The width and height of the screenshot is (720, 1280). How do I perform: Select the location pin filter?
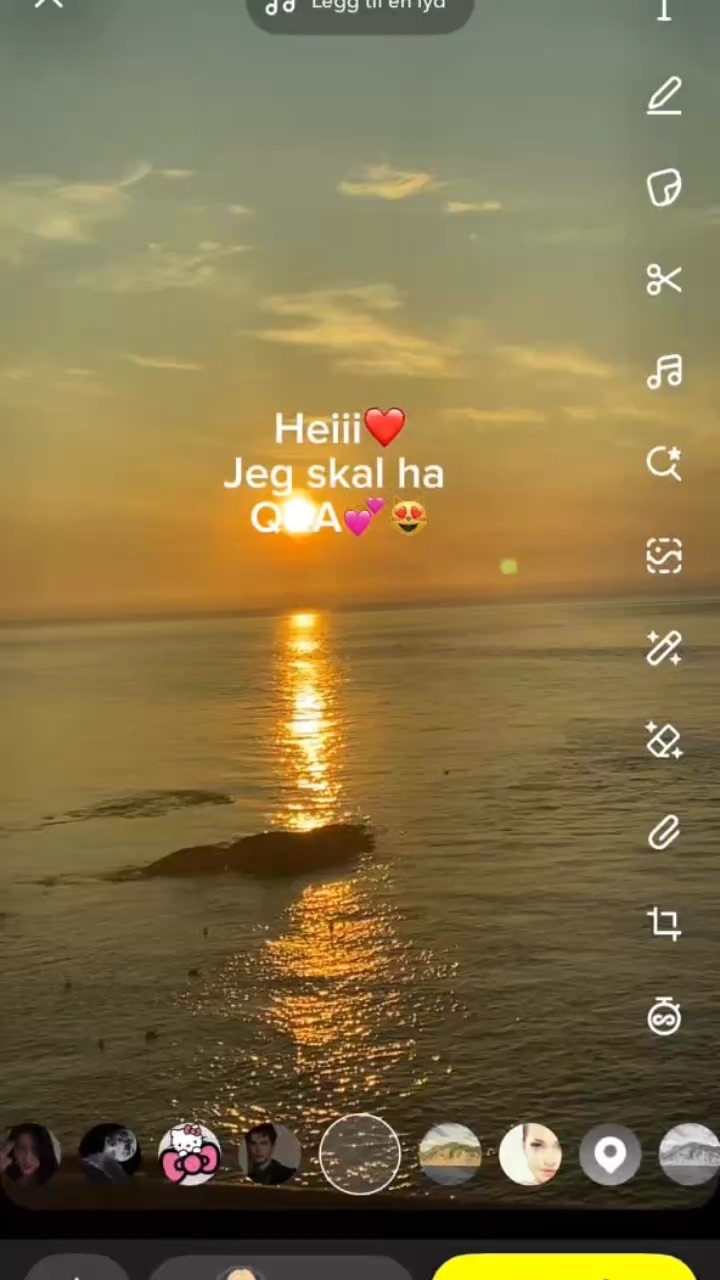pos(610,1154)
